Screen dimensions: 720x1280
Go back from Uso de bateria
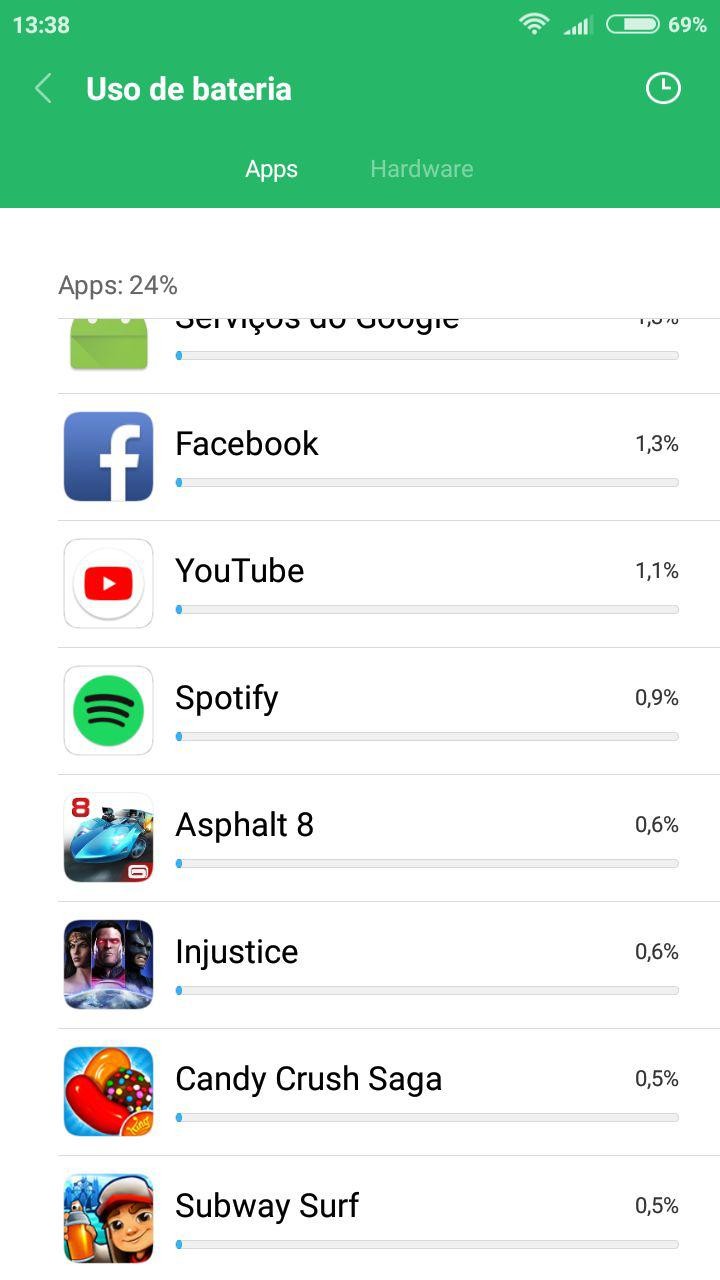coord(43,89)
